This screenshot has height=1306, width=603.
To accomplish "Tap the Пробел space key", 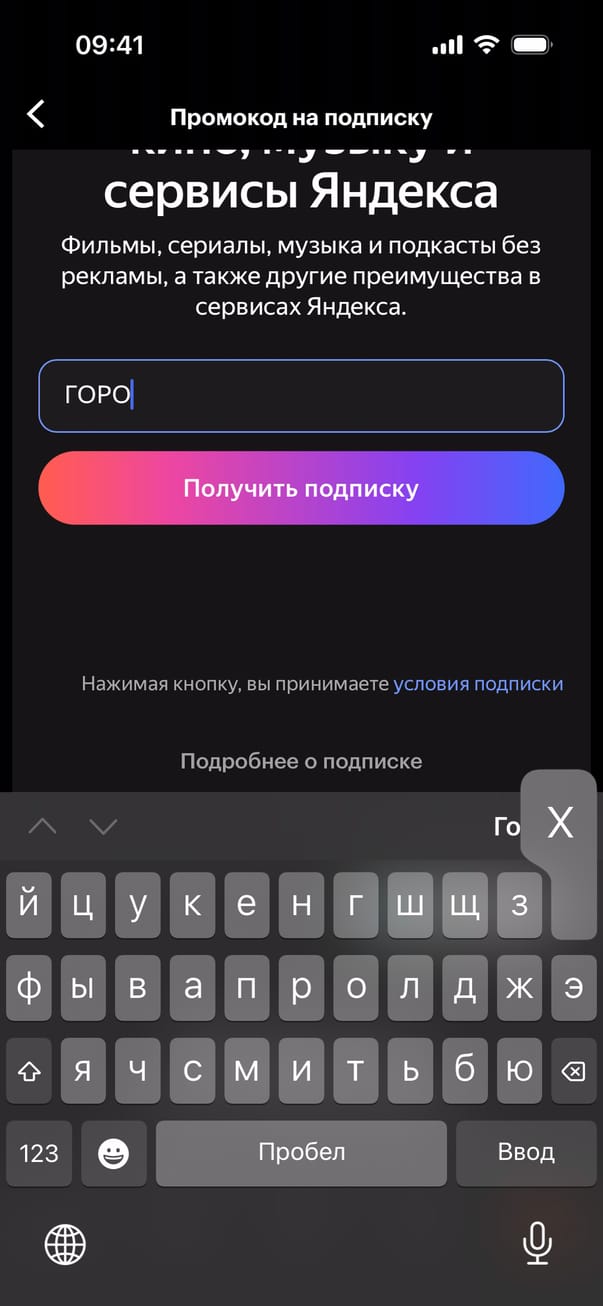I will (x=301, y=1152).
